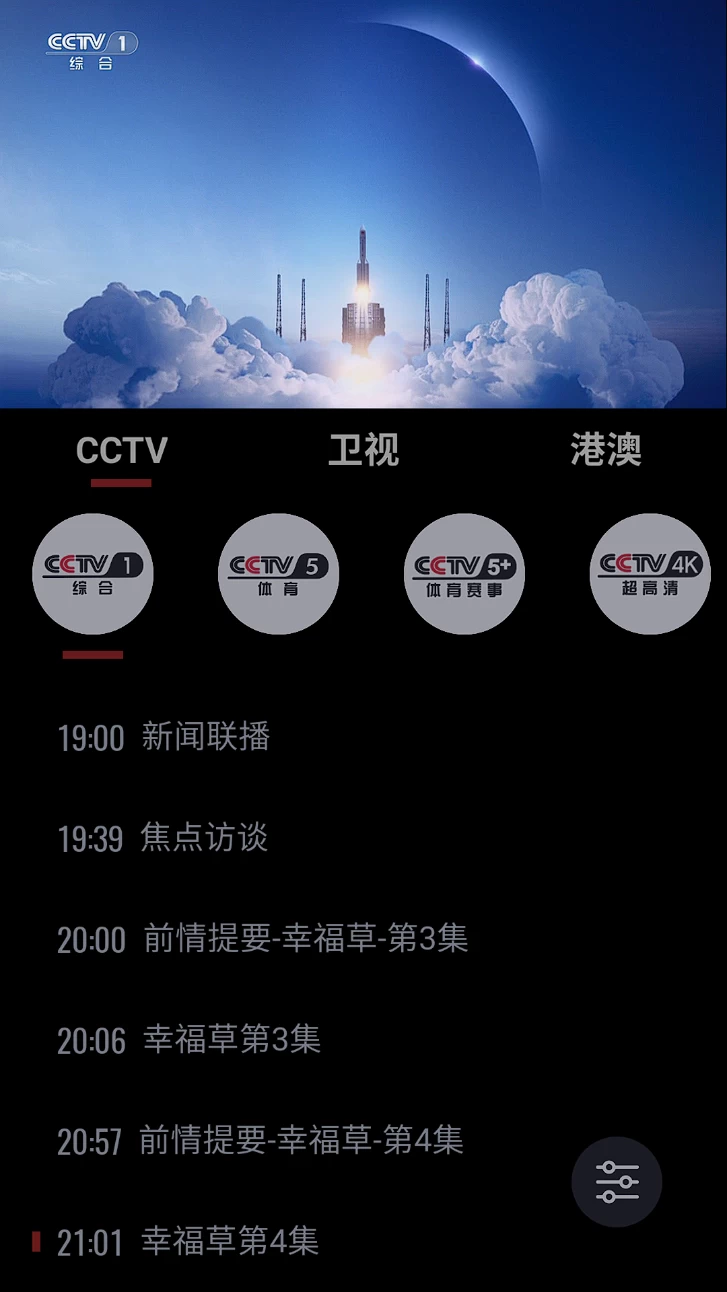Select the CCTV-5+ 体育赛事 channel
This screenshot has height=1292, width=727.
(x=464, y=574)
